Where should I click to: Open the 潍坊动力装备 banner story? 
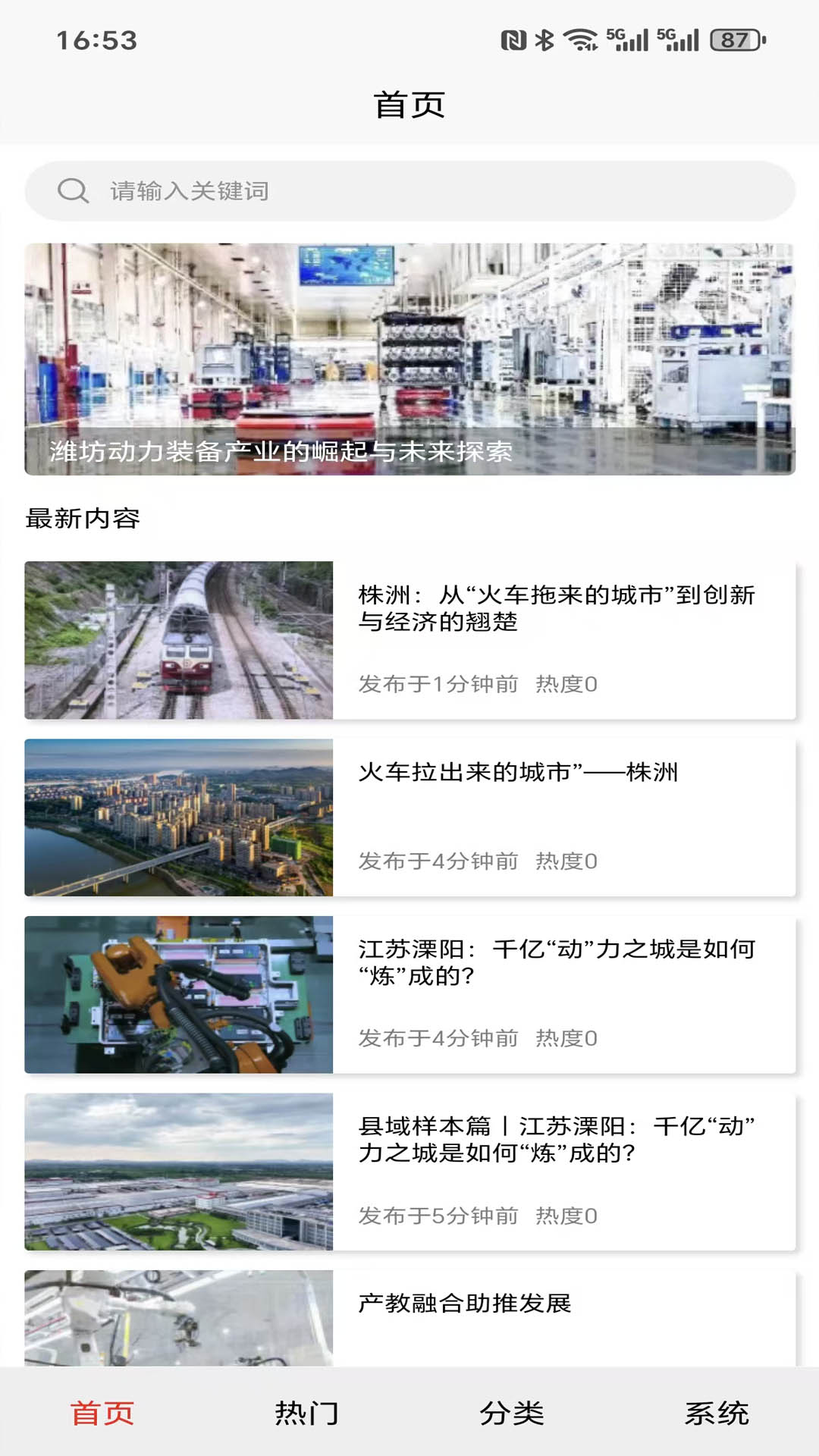pyautogui.click(x=409, y=356)
